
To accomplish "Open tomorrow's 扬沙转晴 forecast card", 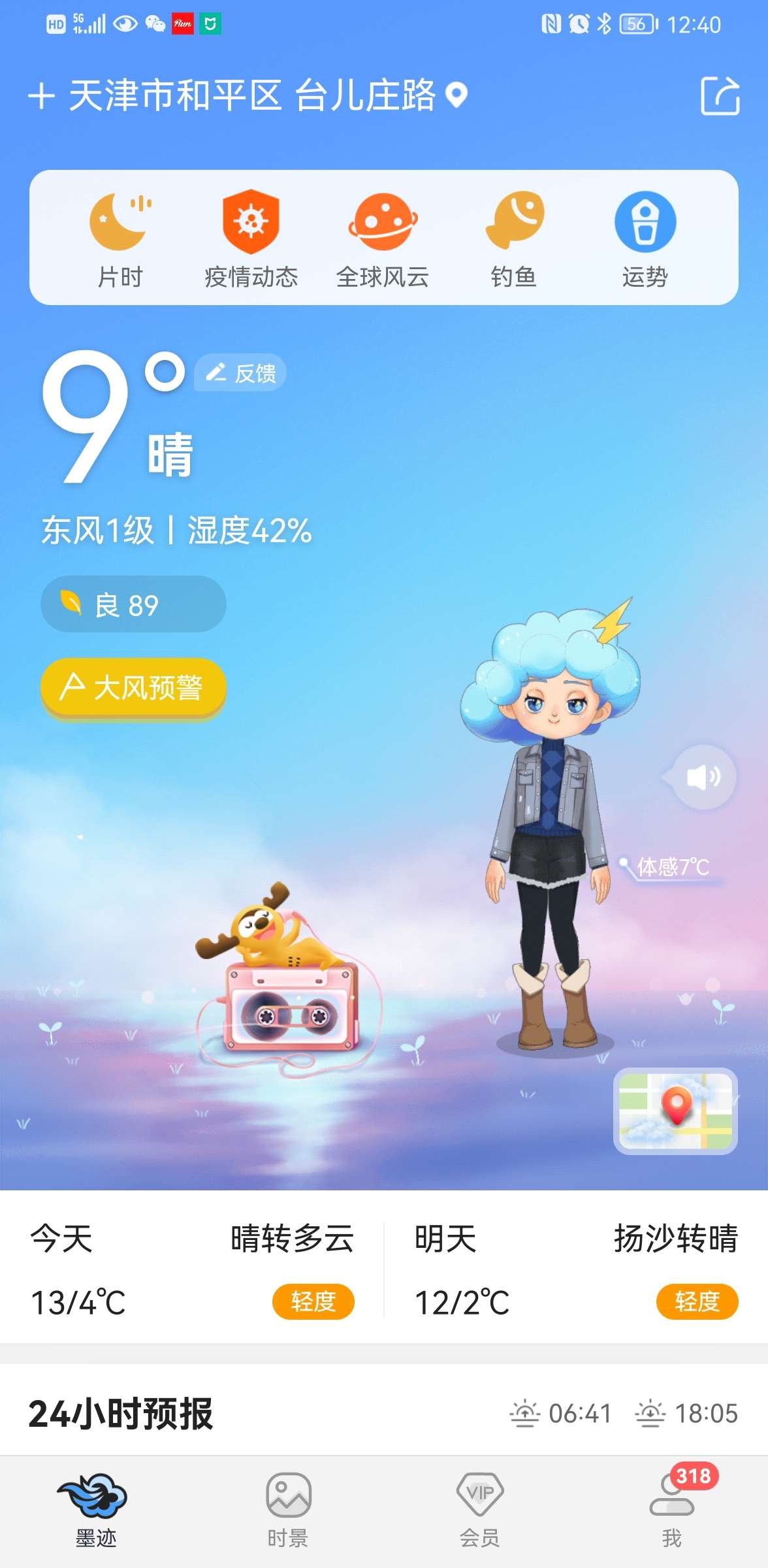I will click(x=576, y=1269).
